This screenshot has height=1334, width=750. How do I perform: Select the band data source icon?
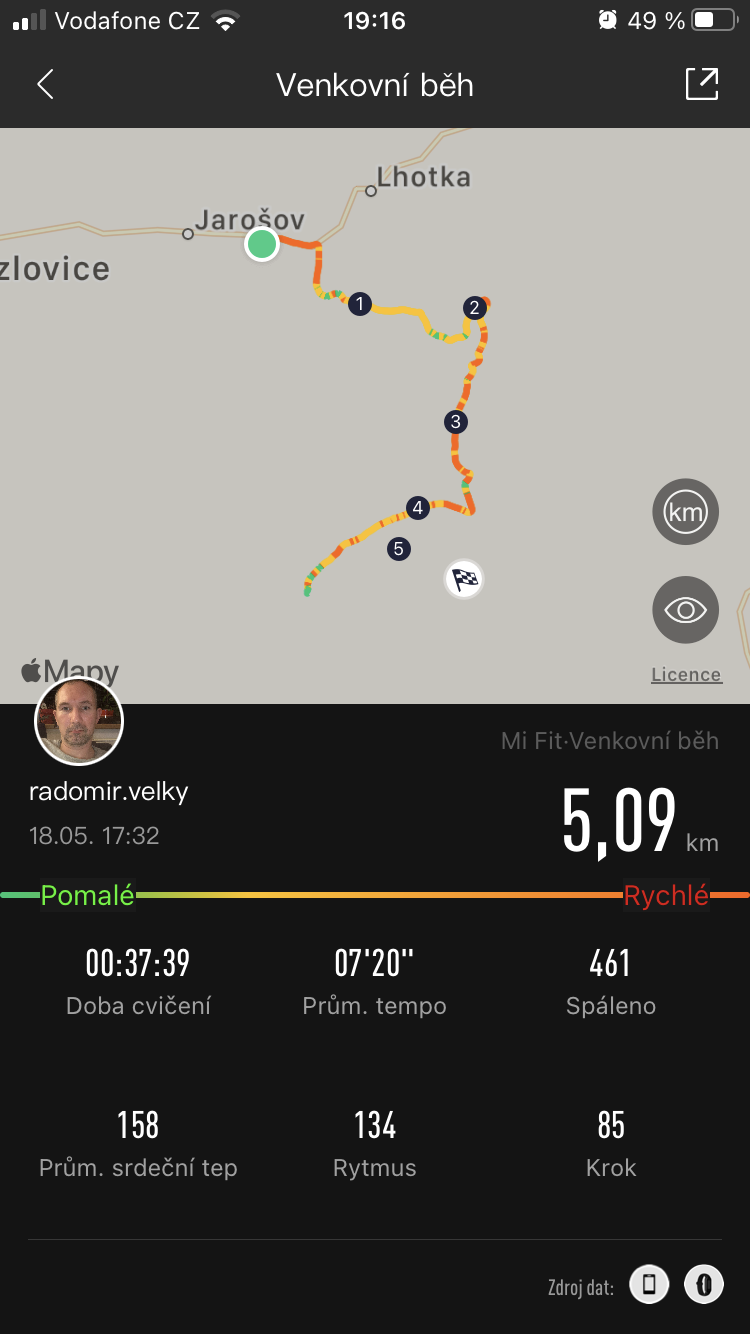[704, 1285]
